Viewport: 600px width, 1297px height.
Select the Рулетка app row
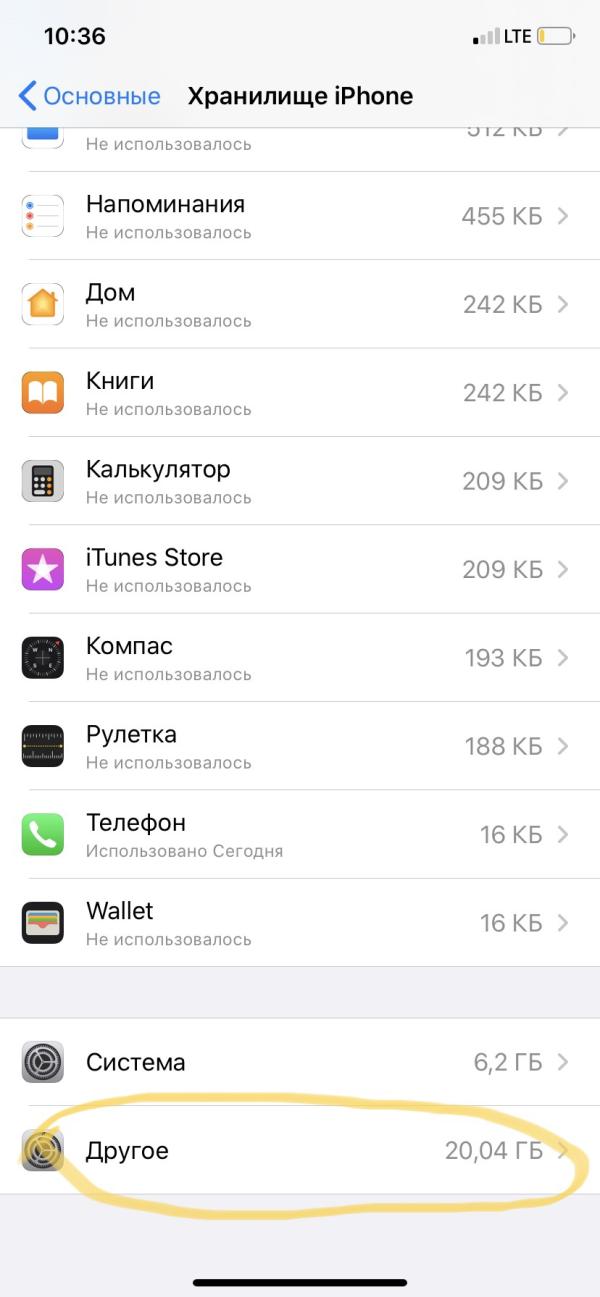(300, 746)
